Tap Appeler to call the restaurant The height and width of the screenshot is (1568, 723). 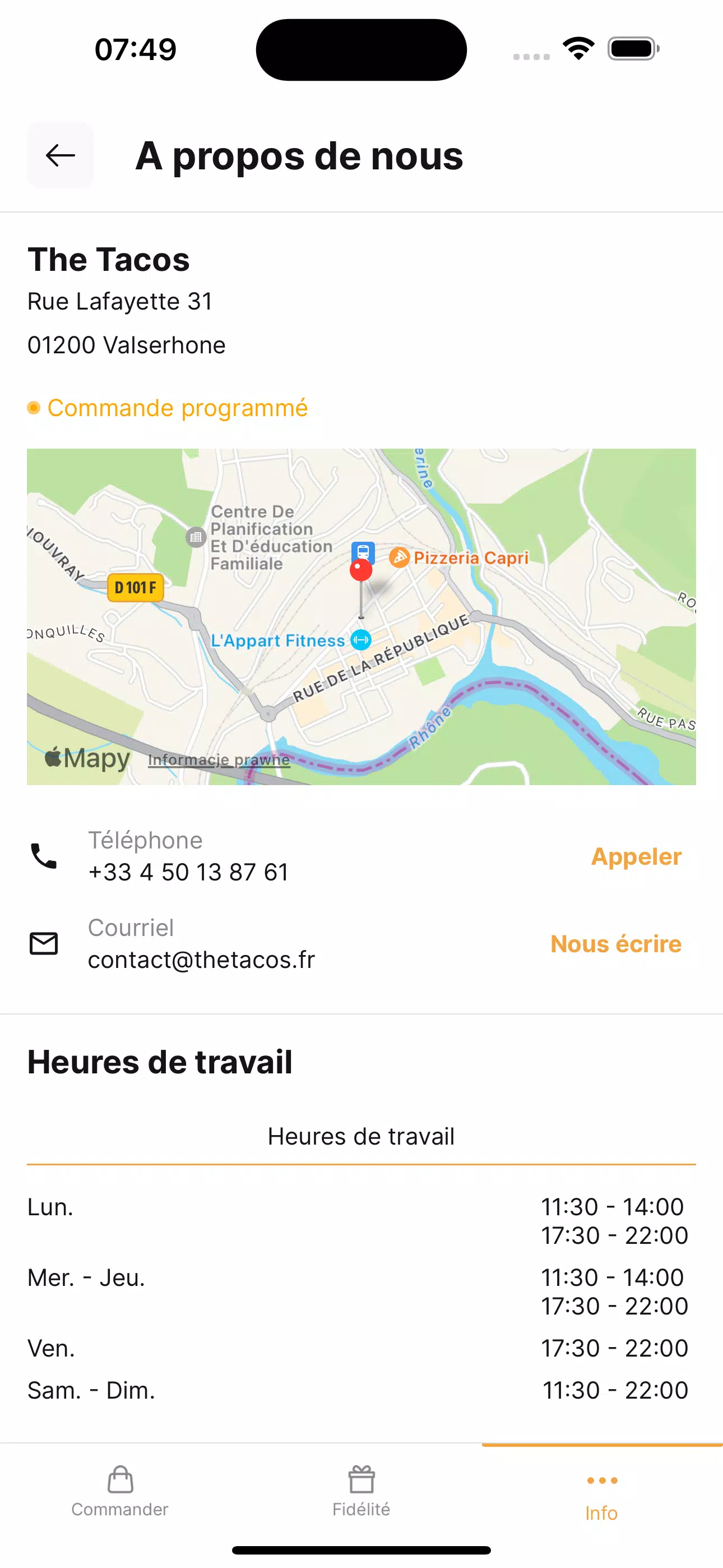[x=636, y=856]
